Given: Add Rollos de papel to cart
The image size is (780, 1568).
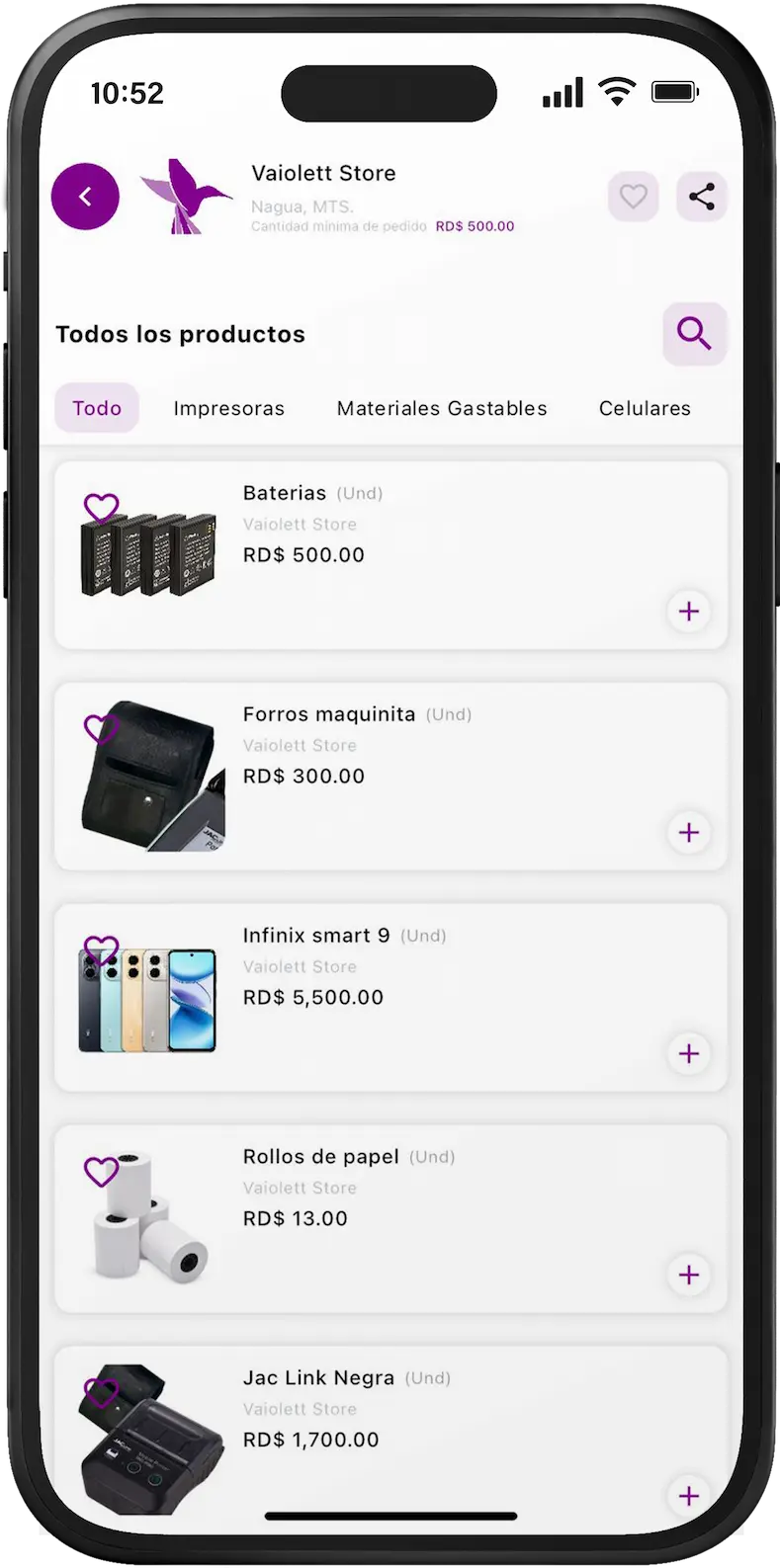Looking at the screenshot, I should click(x=689, y=1276).
